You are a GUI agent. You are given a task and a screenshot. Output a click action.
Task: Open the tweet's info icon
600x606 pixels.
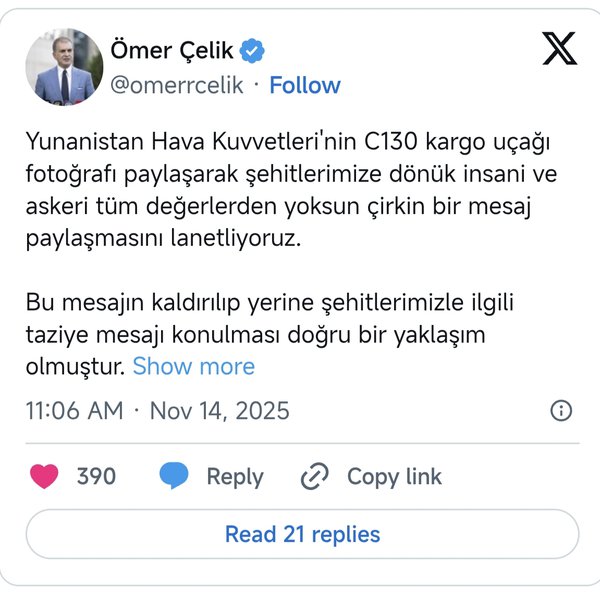click(562, 410)
